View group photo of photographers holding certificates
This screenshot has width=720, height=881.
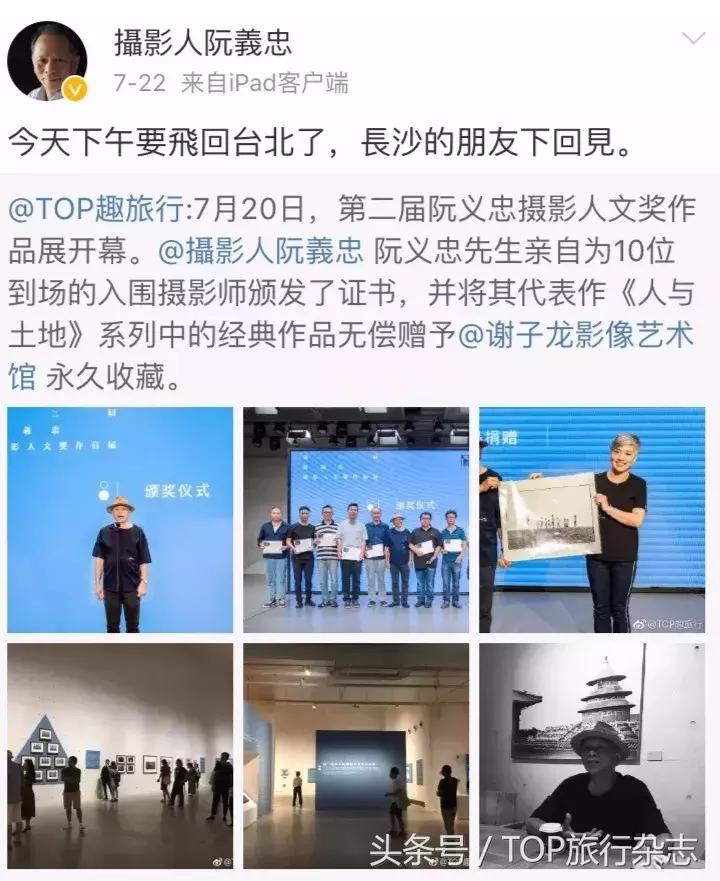pos(356,519)
